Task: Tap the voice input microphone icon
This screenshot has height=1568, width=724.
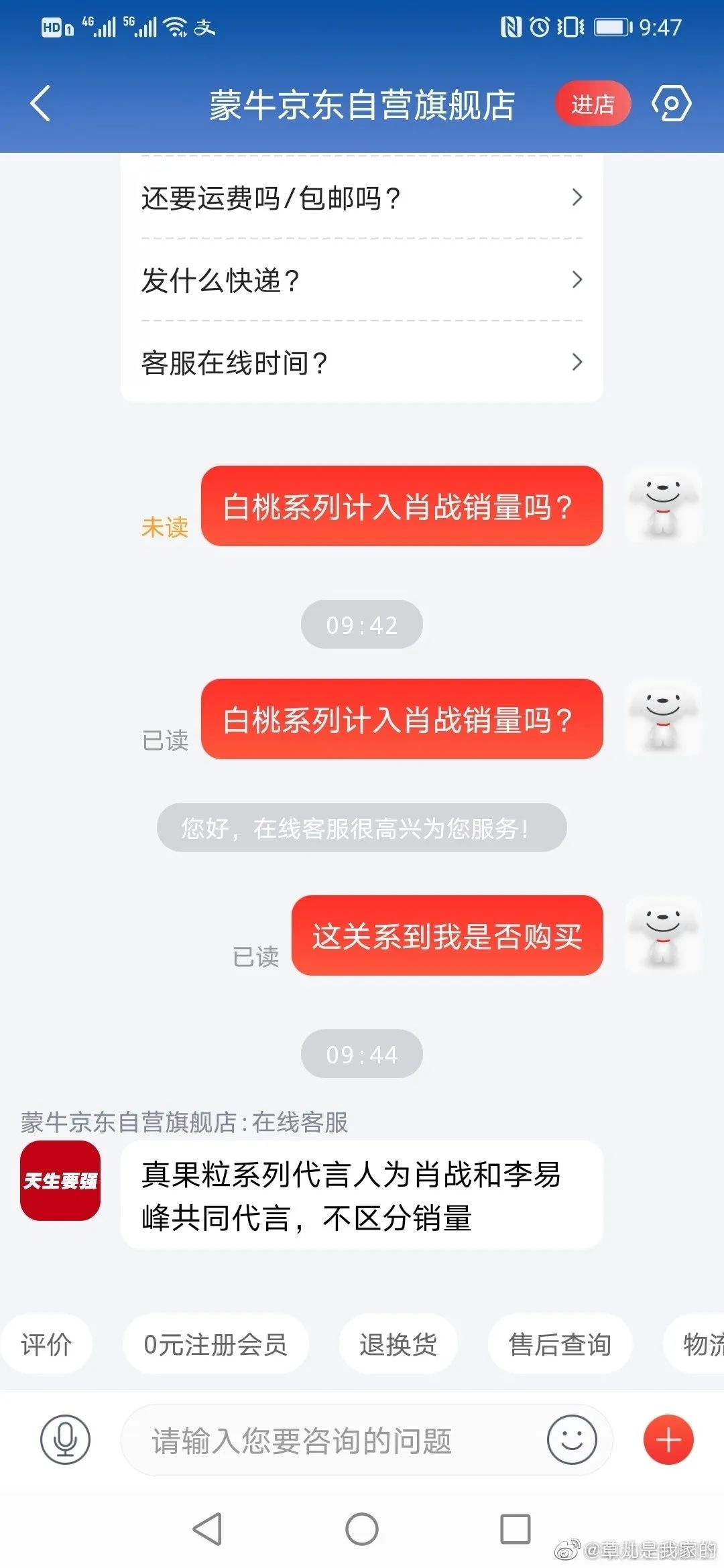Action: 64,1439
